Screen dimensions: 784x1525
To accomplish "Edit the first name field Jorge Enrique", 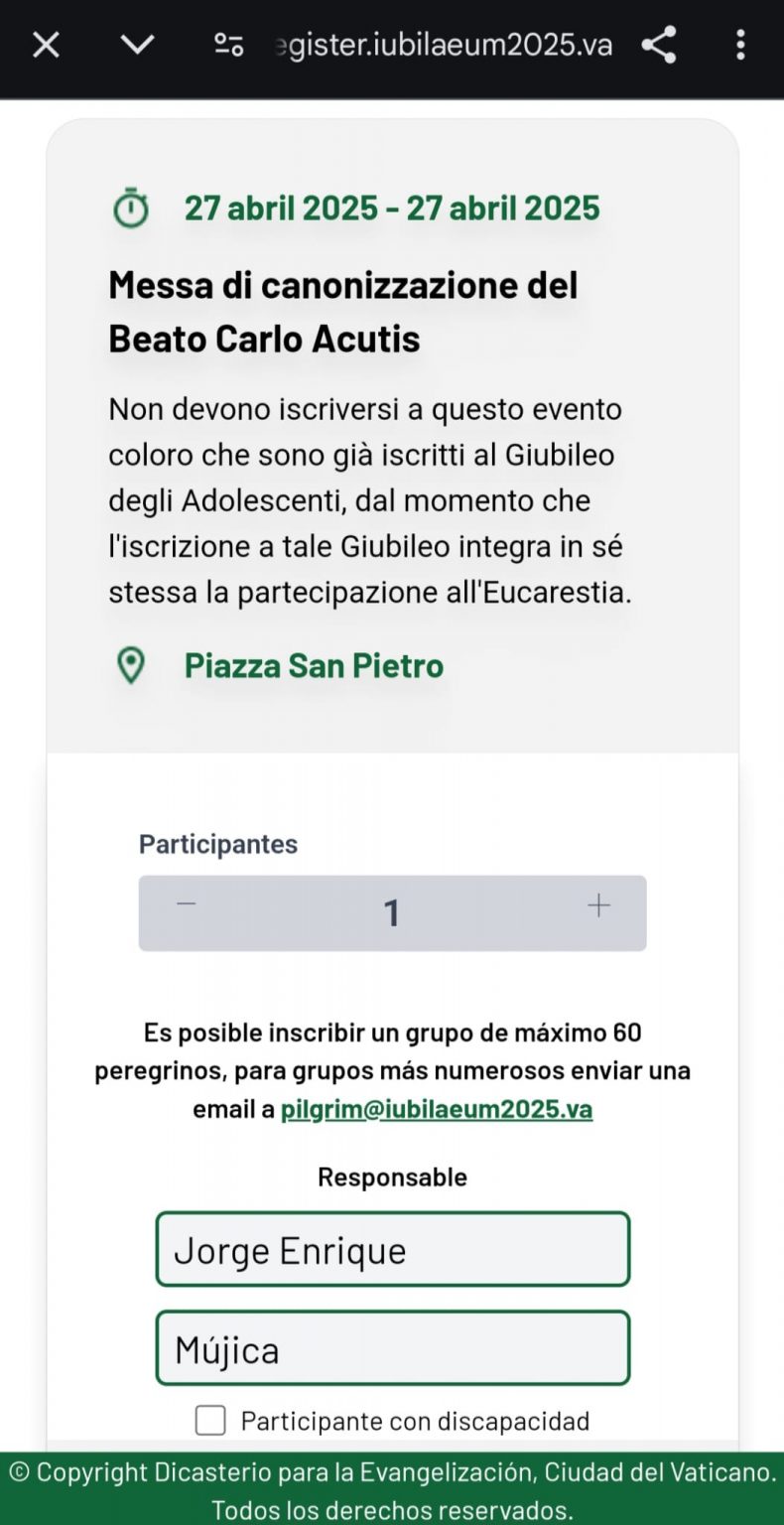I will tap(392, 1249).
